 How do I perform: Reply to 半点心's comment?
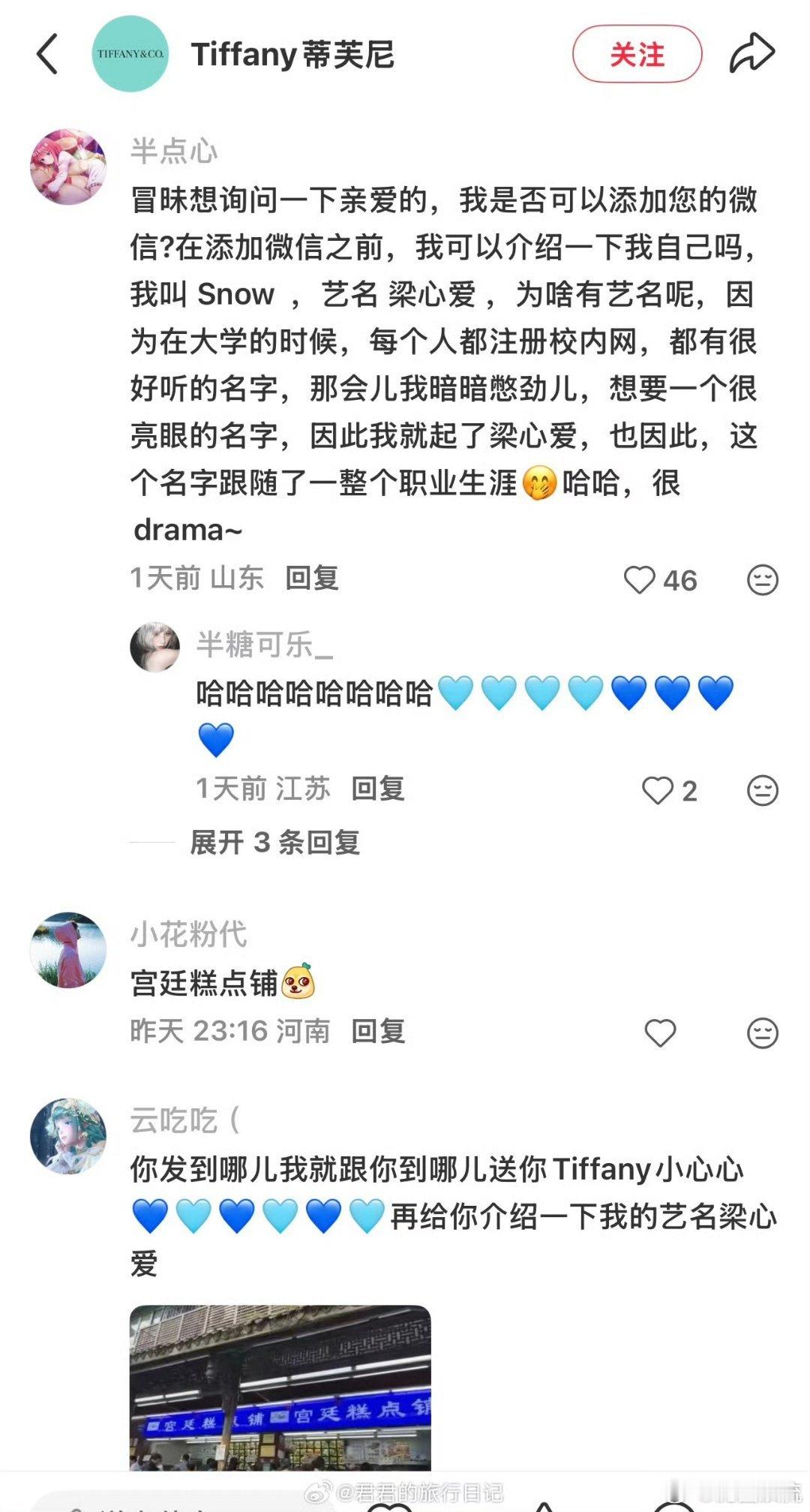311,579
